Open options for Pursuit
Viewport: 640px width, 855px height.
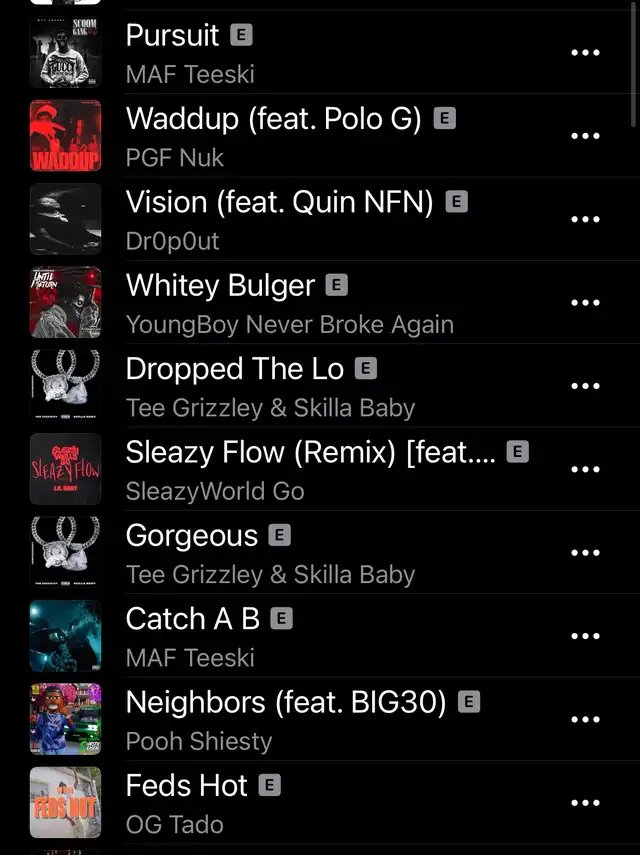585,52
